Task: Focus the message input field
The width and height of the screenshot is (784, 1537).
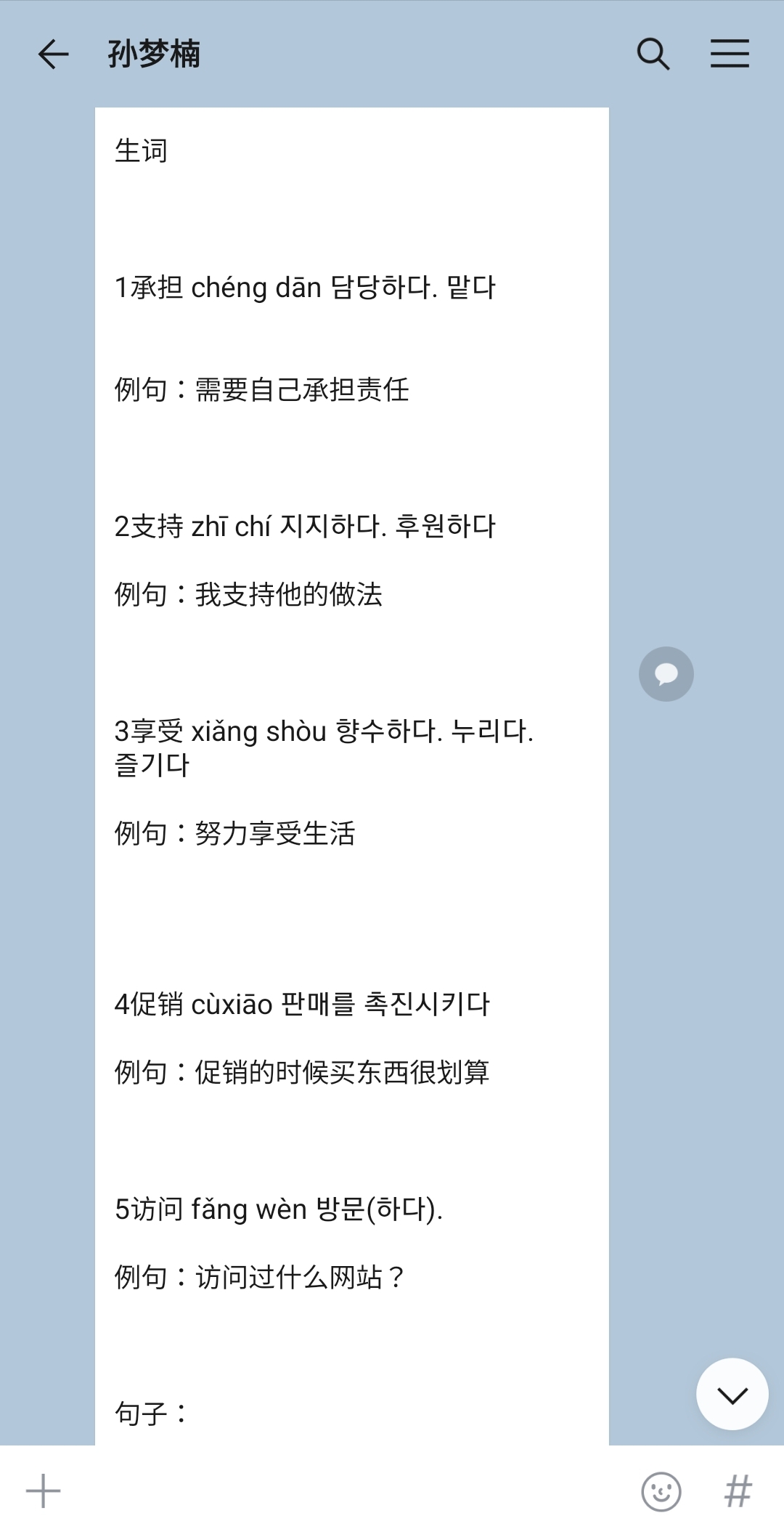Action: (348, 1491)
